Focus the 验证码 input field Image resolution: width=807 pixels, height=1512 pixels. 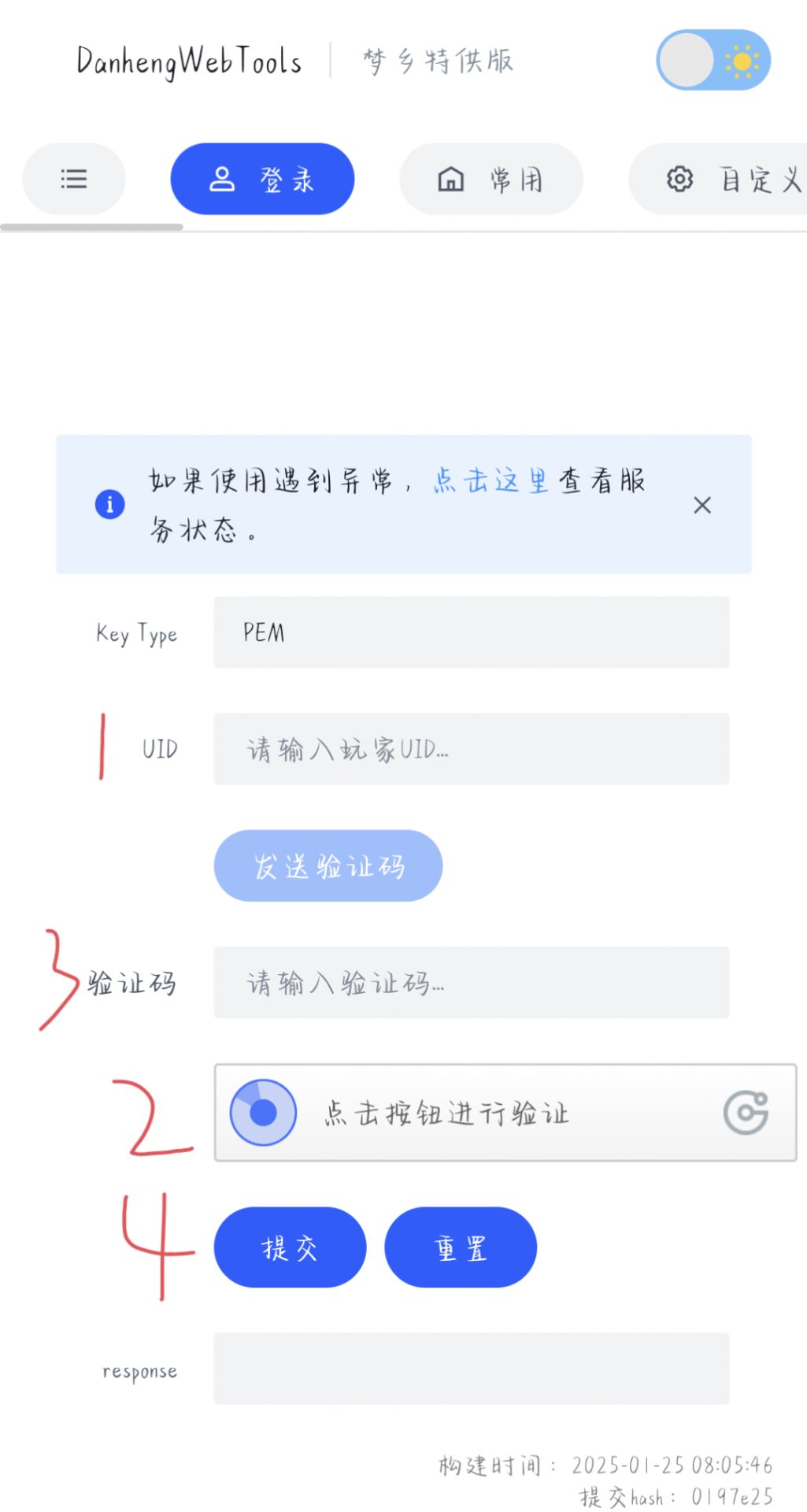(x=472, y=982)
